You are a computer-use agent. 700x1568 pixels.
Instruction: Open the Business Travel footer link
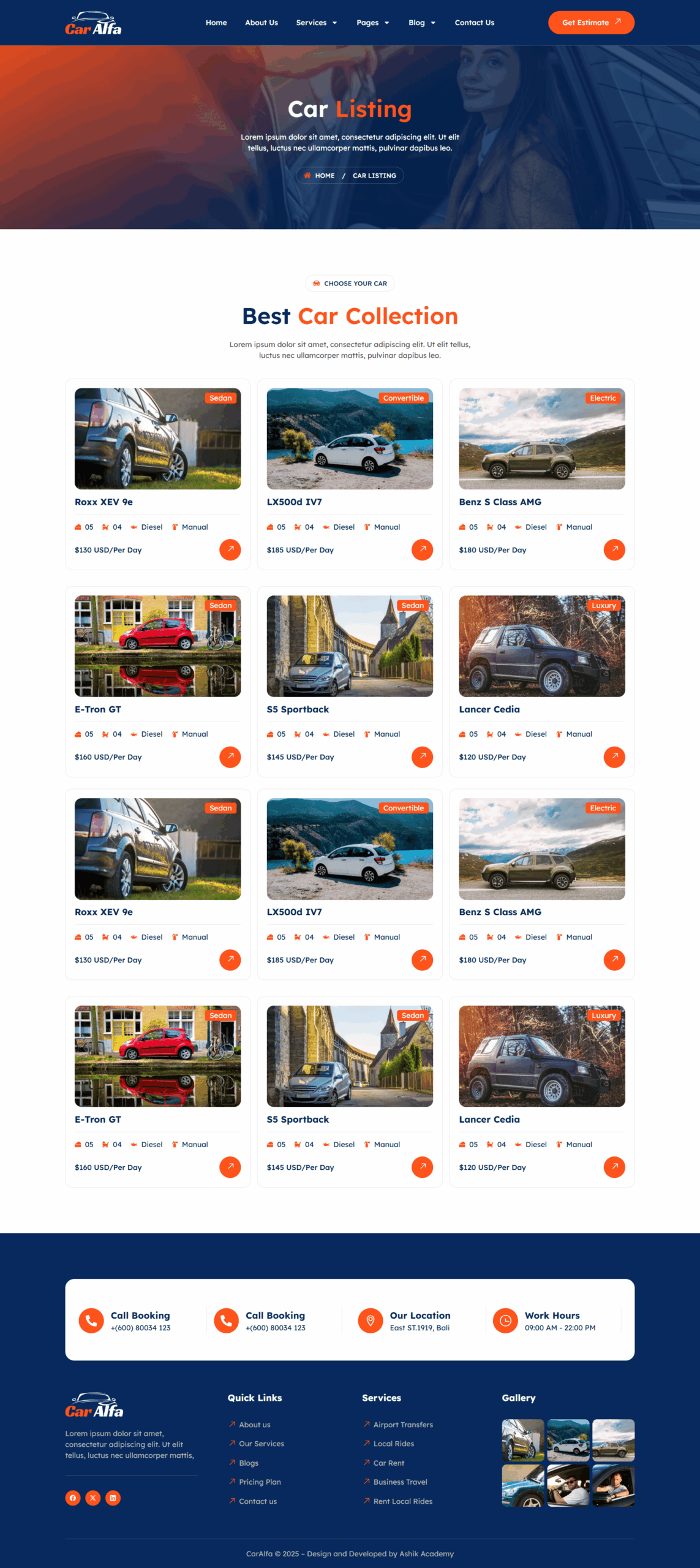coord(401,1482)
